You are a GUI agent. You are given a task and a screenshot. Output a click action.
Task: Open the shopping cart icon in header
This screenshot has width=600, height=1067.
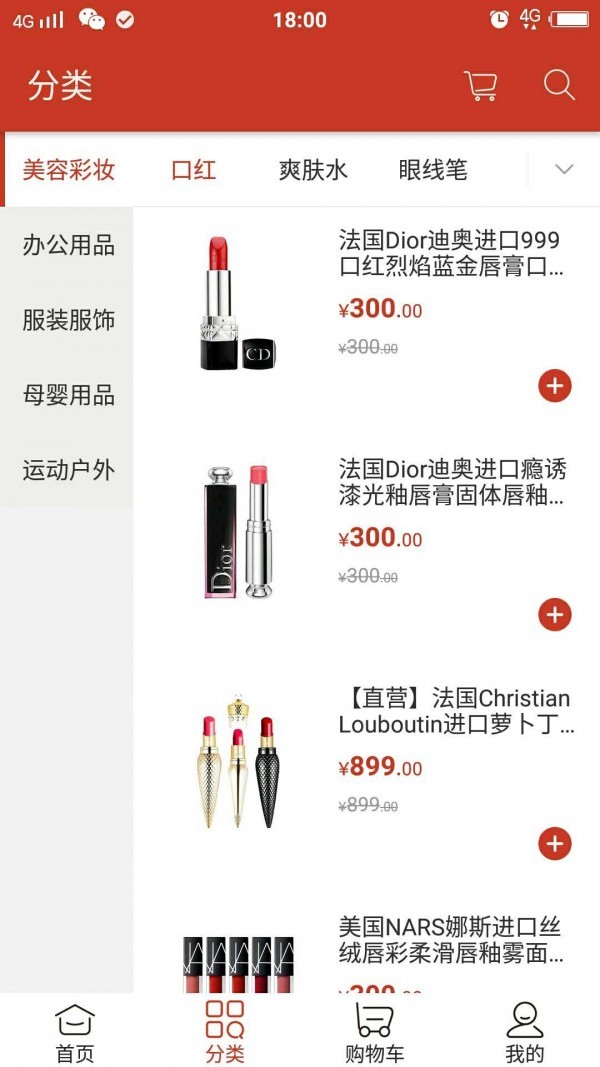click(480, 86)
